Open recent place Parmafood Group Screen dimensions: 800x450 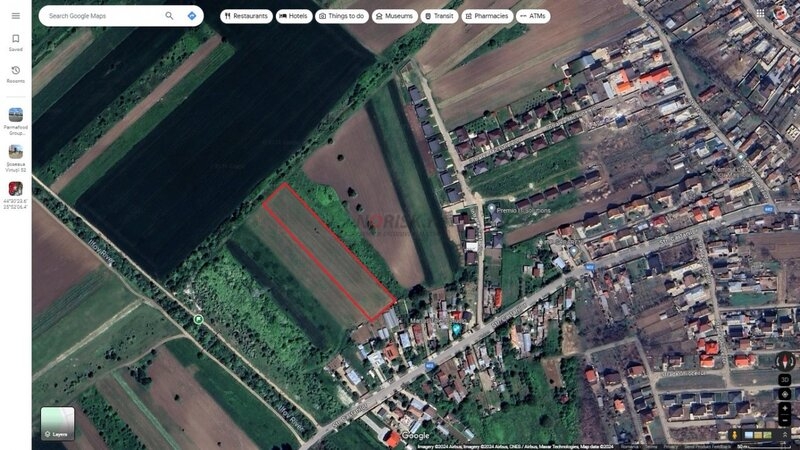point(15,118)
